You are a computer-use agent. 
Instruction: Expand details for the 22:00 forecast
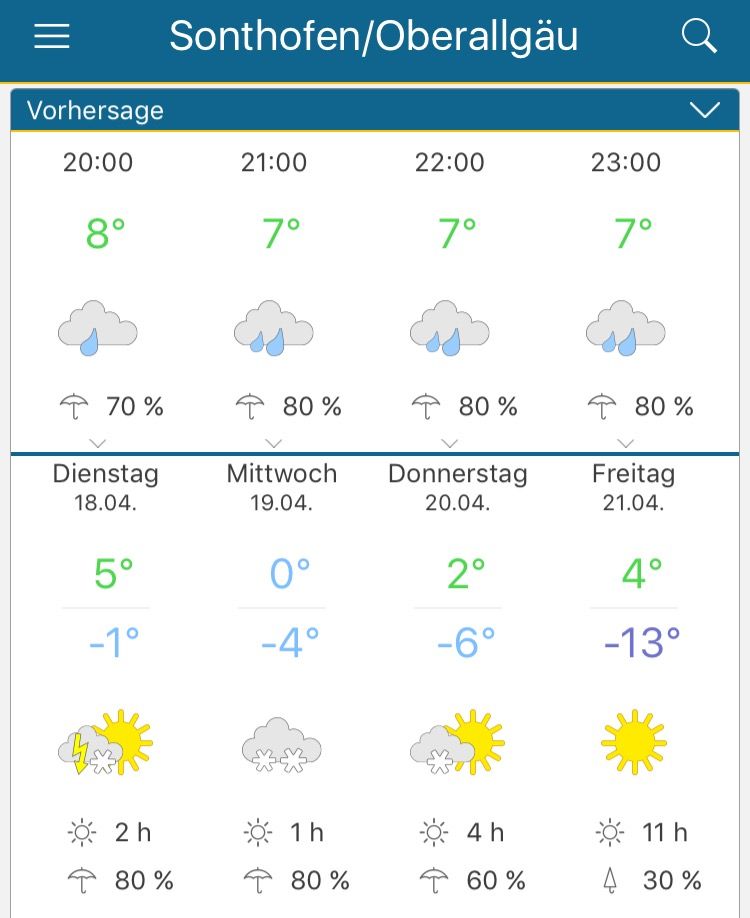coord(450,442)
